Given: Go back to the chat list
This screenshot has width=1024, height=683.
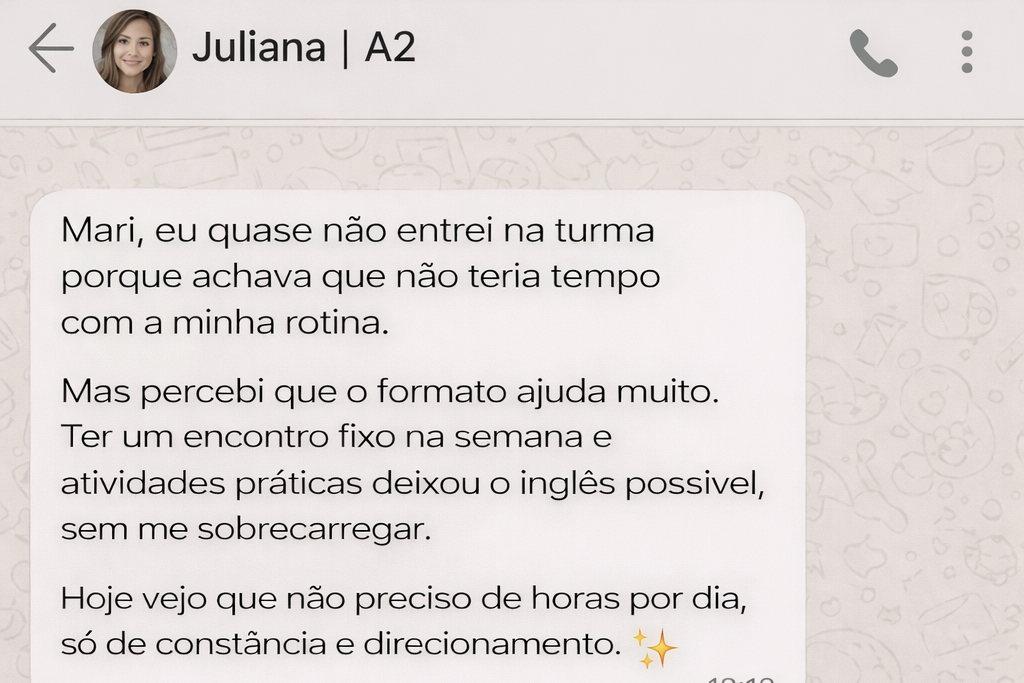Looking at the screenshot, I should [50, 49].
